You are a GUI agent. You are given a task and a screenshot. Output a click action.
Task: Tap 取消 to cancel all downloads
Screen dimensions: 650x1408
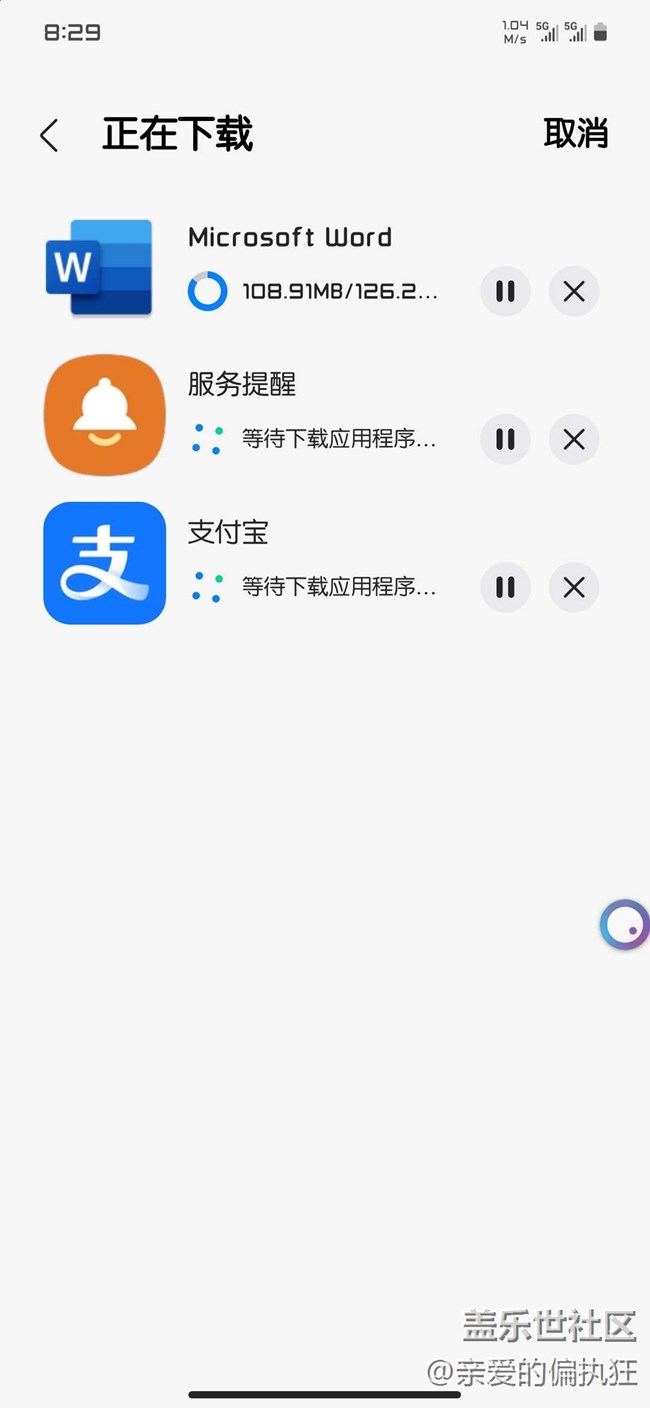(575, 133)
